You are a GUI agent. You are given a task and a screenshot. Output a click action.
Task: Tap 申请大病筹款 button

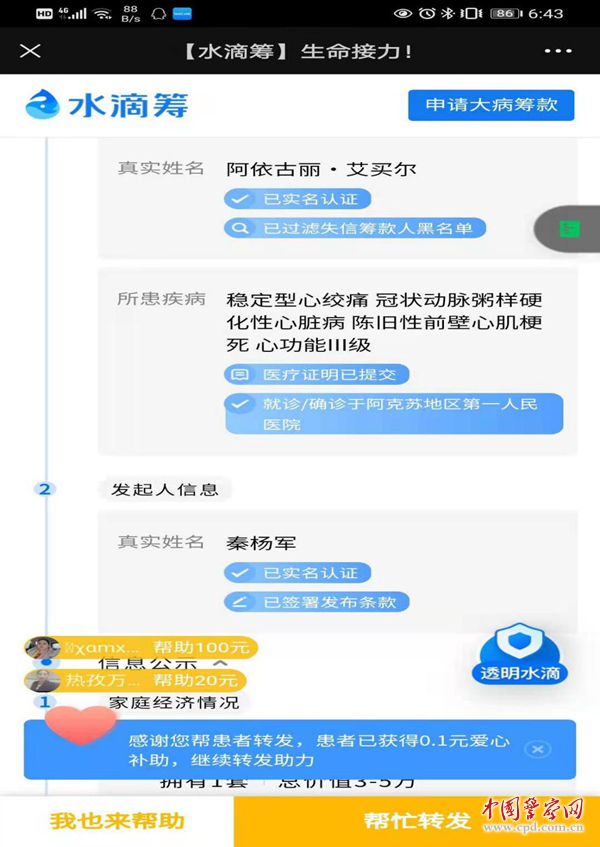pyautogui.click(x=491, y=105)
